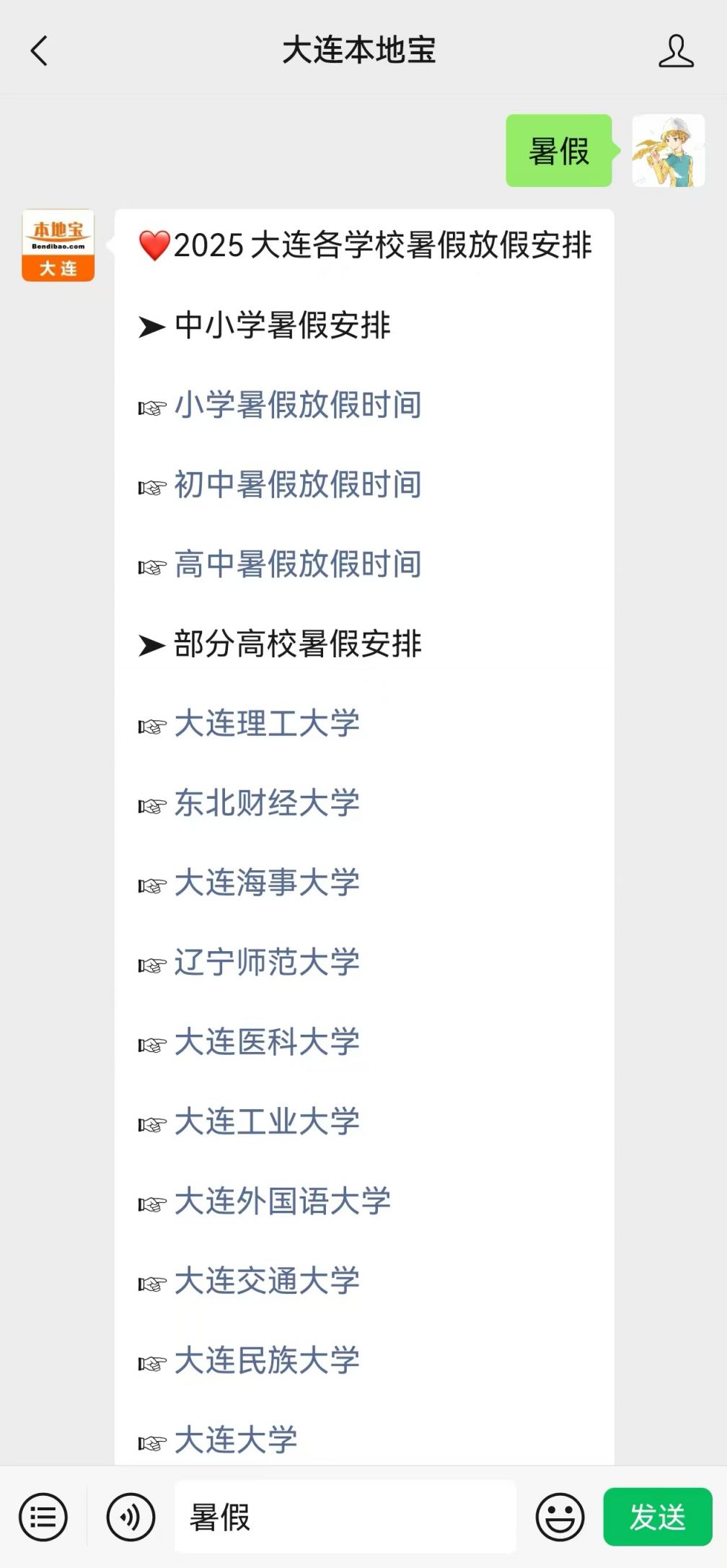Switch to voice input

131,1517
